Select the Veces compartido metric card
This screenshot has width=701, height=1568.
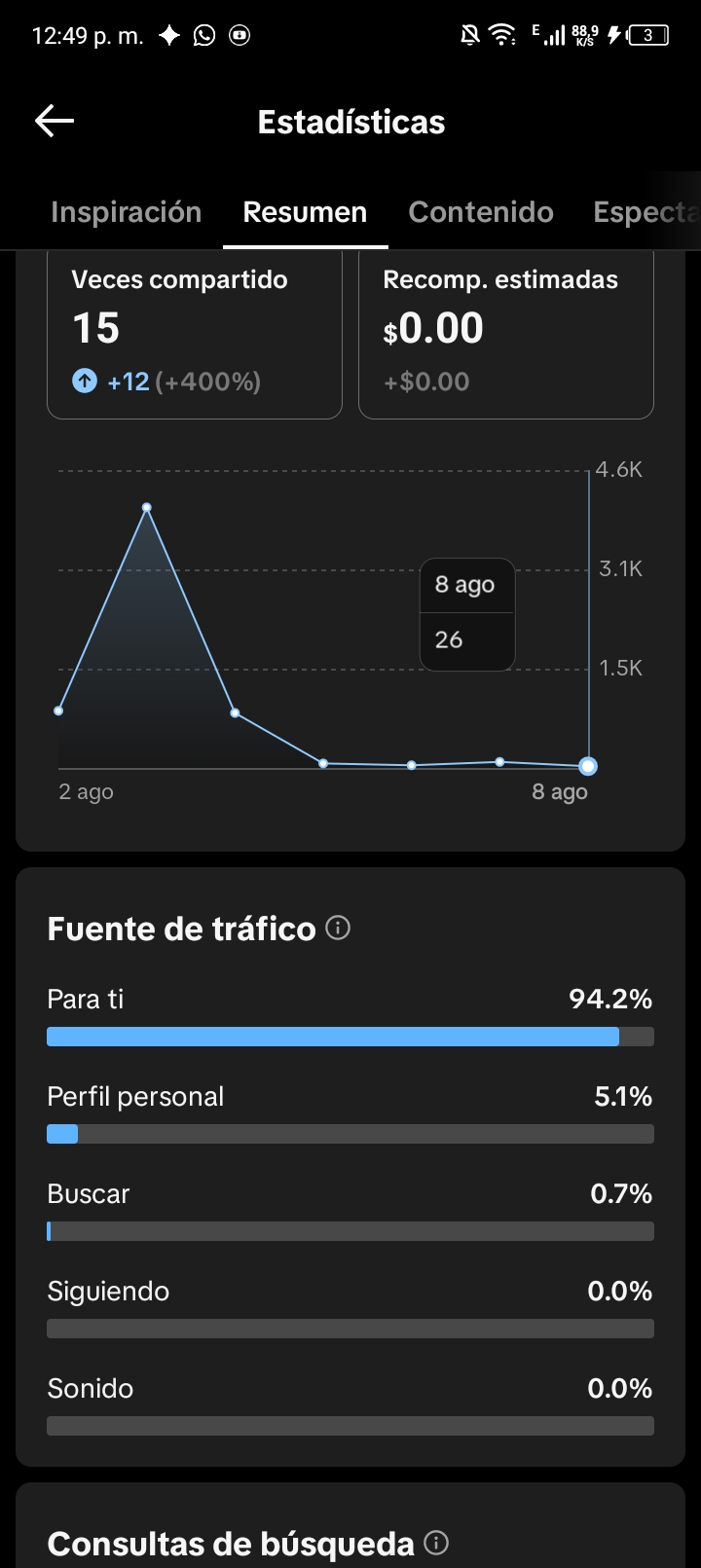click(x=195, y=334)
